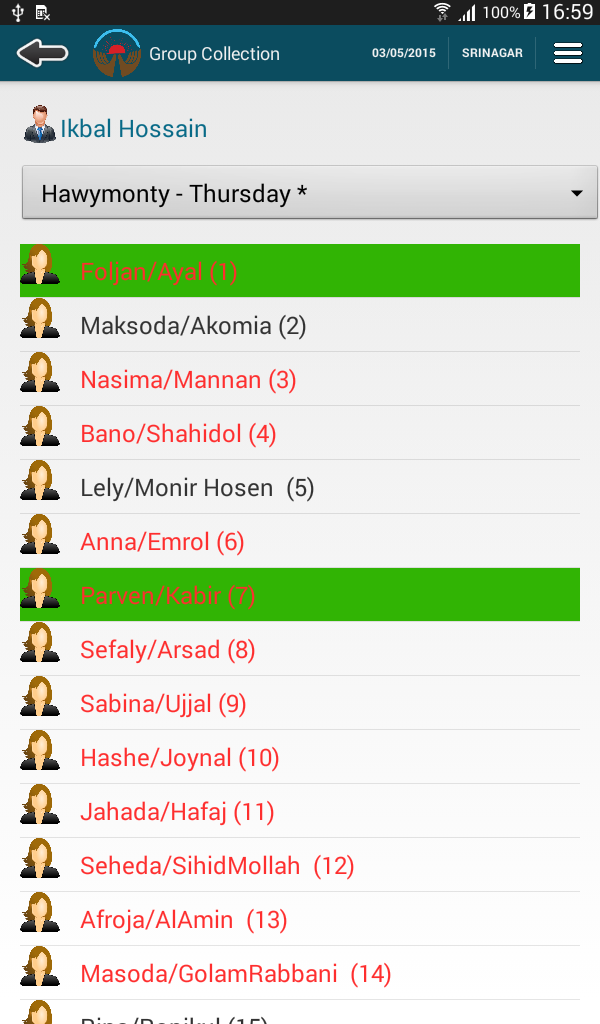
Task: Expand the Hawymonty - Thursday dropdown
Action: click(x=309, y=193)
